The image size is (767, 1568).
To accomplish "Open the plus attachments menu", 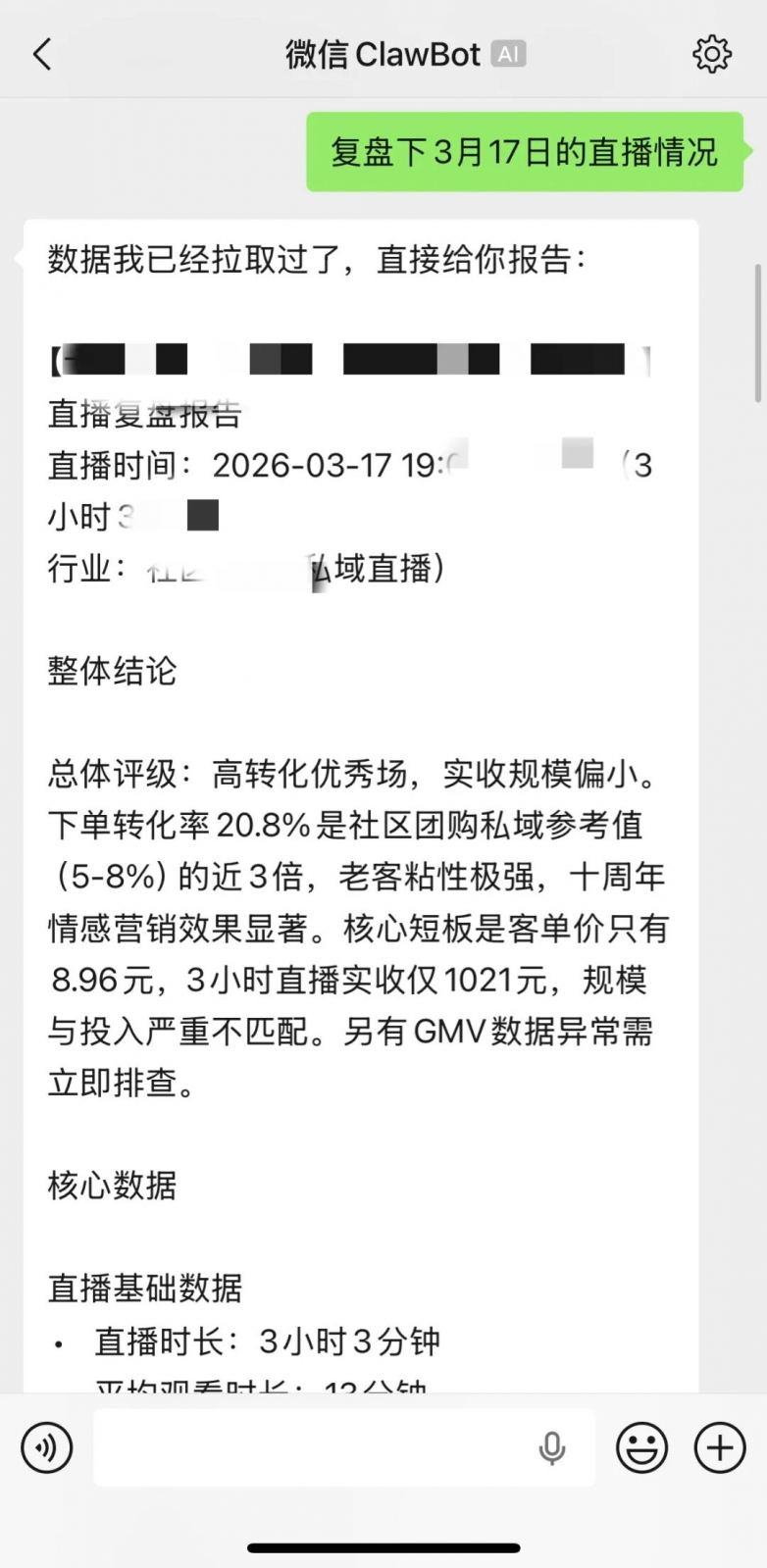I will coord(720,1447).
